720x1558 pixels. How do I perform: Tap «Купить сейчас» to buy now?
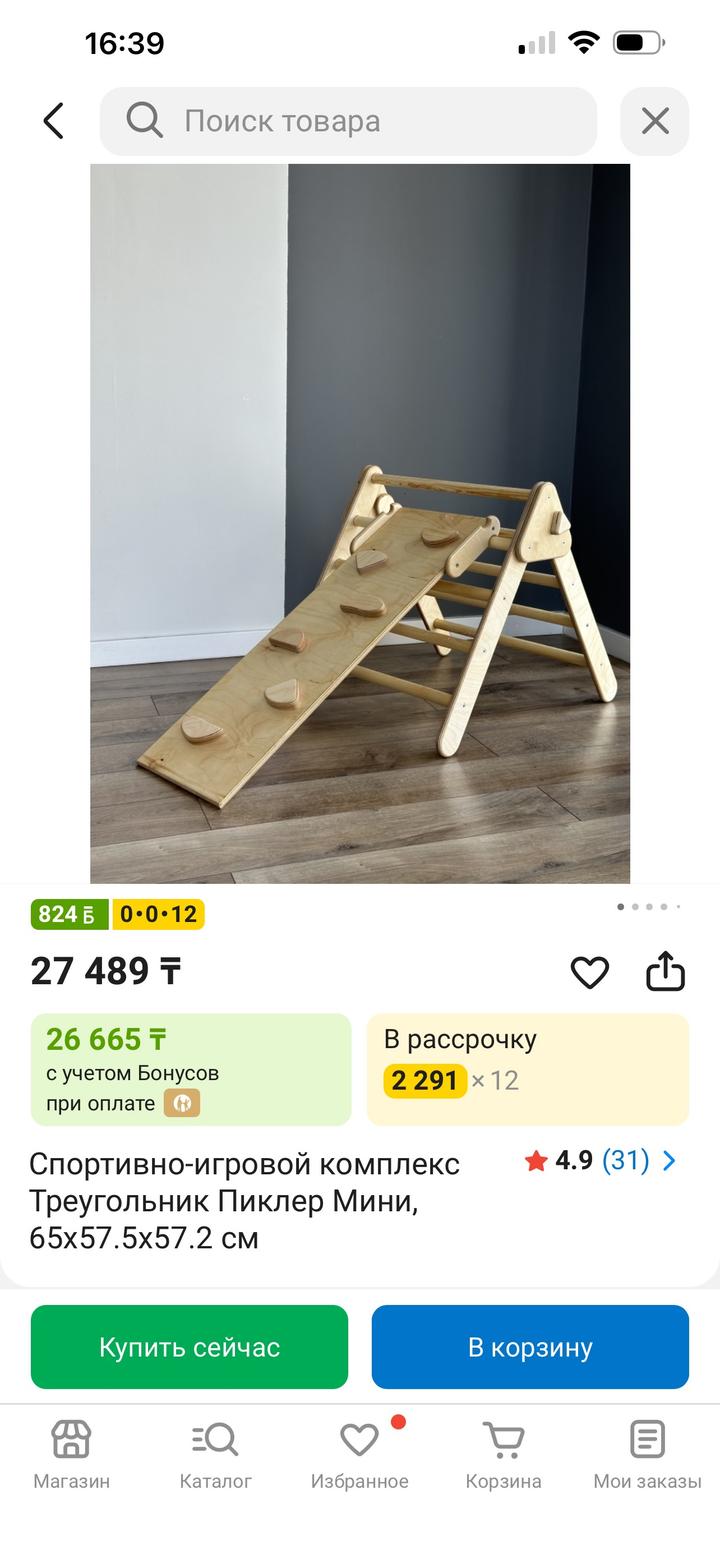[x=190, y=1347]
